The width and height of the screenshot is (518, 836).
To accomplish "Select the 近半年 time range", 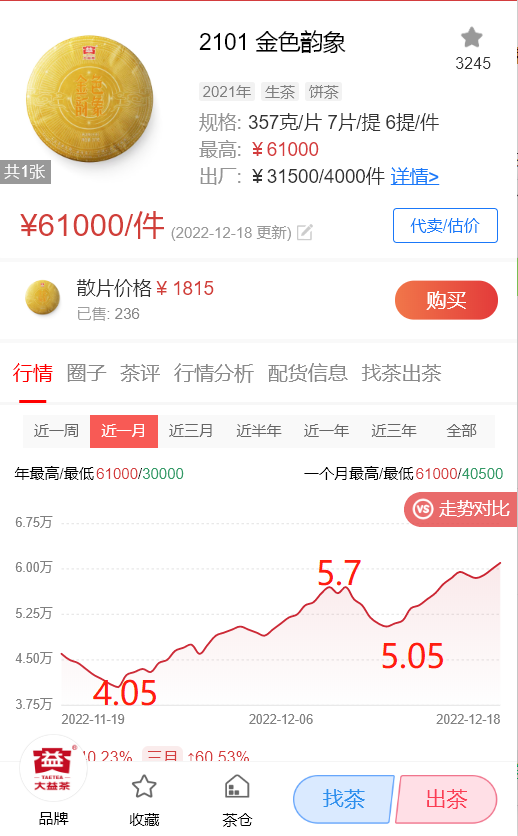I will tap(258, 431).
